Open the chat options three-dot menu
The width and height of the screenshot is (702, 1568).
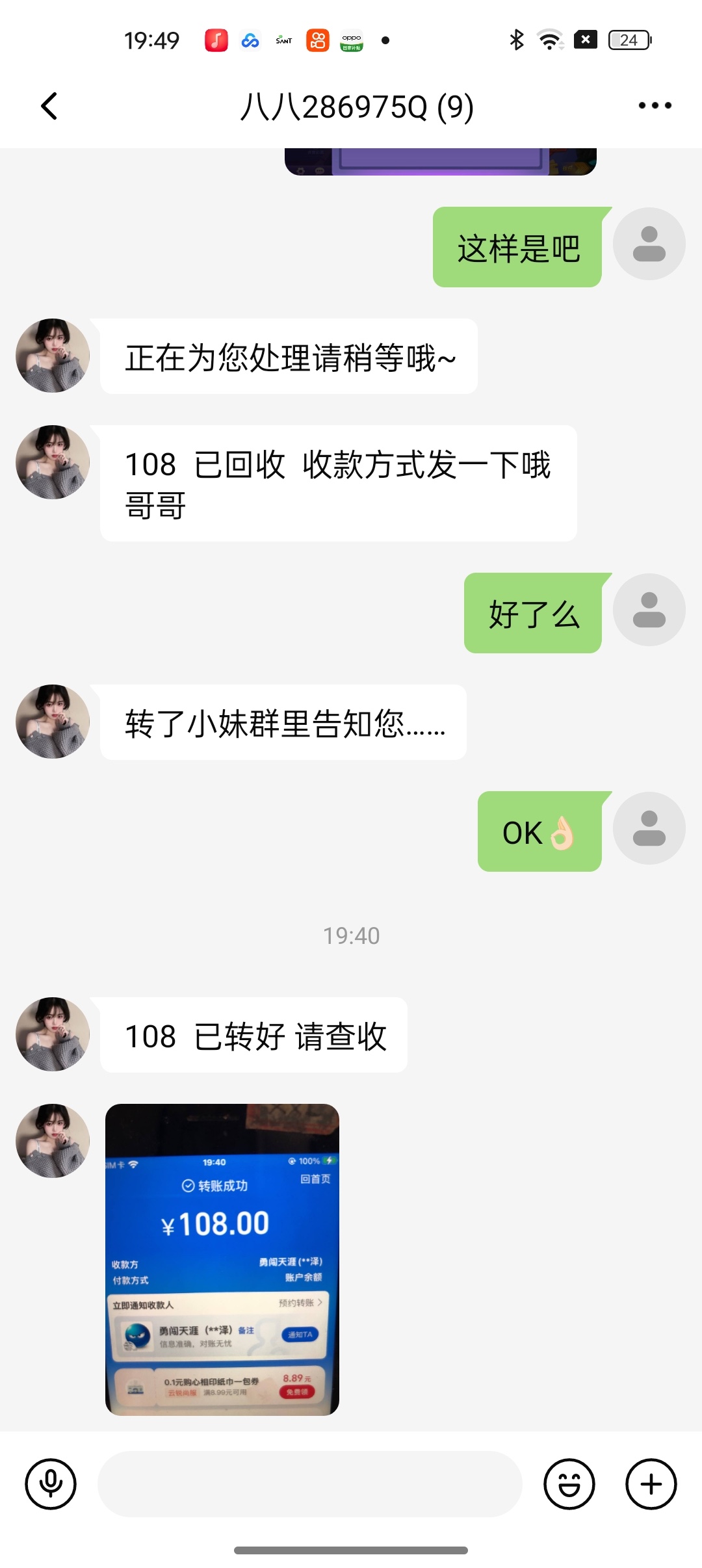click(x=654, y=106)
